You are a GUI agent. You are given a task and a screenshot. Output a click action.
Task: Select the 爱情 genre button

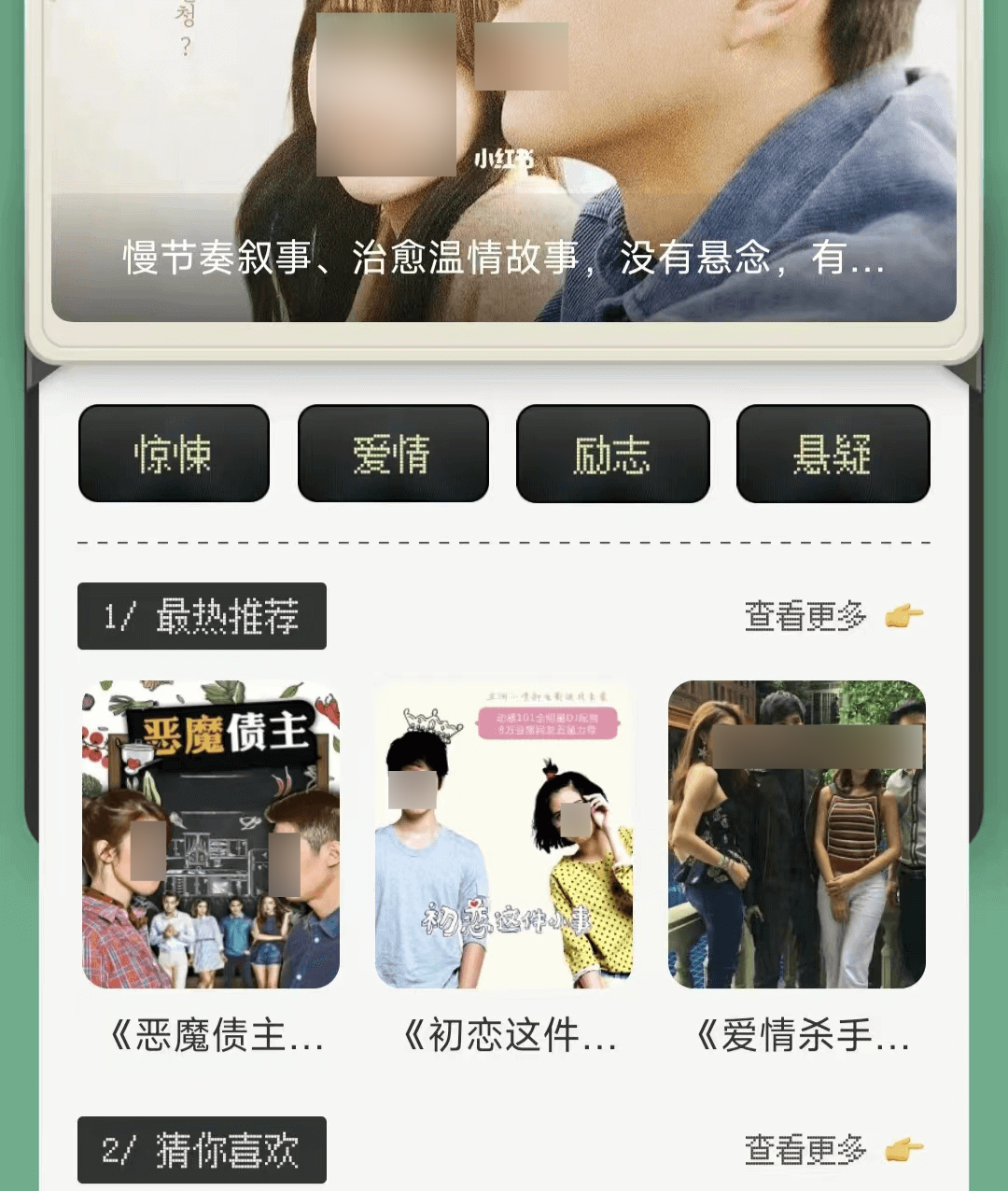(393, 455)
